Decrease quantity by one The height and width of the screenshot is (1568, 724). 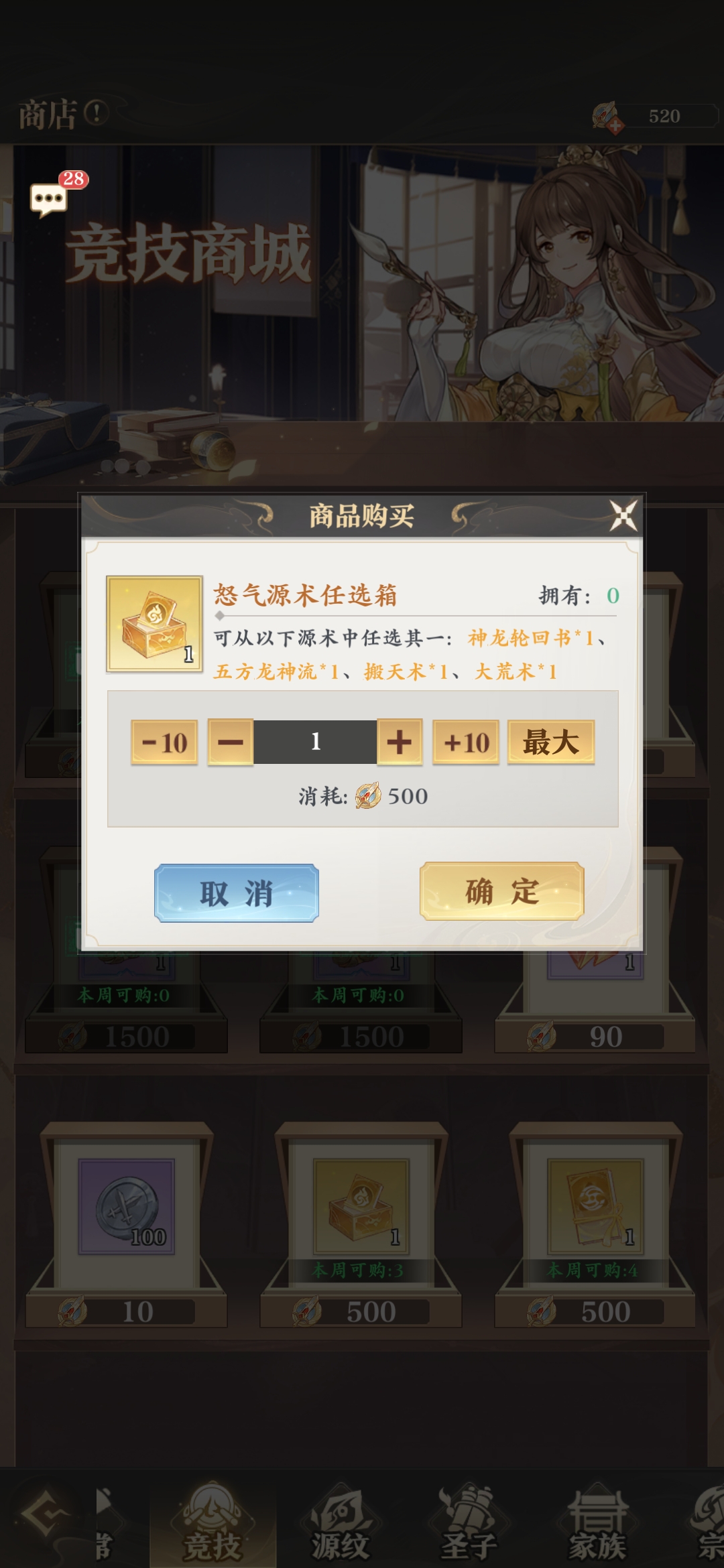pyautogui.click(x=230, y=742)
